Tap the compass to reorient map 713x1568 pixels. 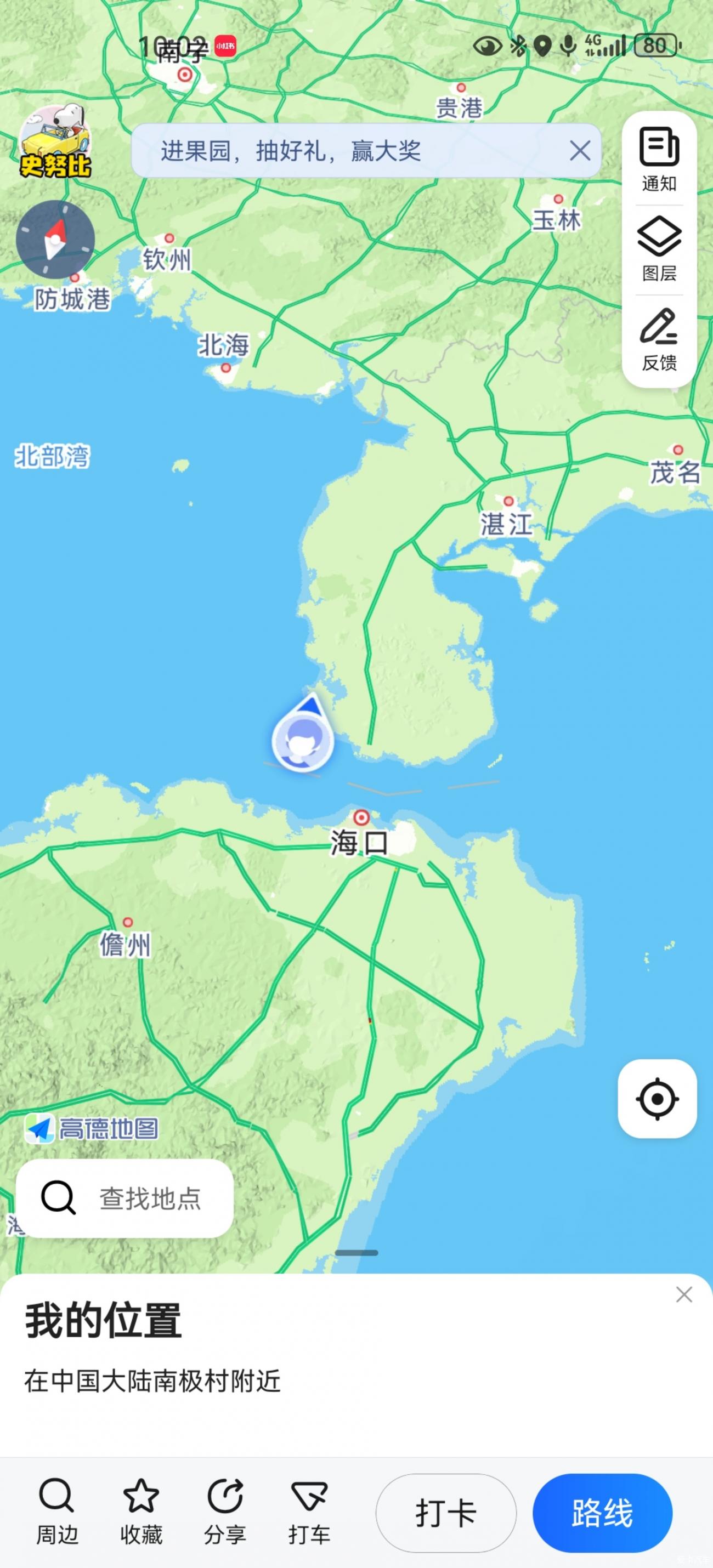click(x=55, y=240)
